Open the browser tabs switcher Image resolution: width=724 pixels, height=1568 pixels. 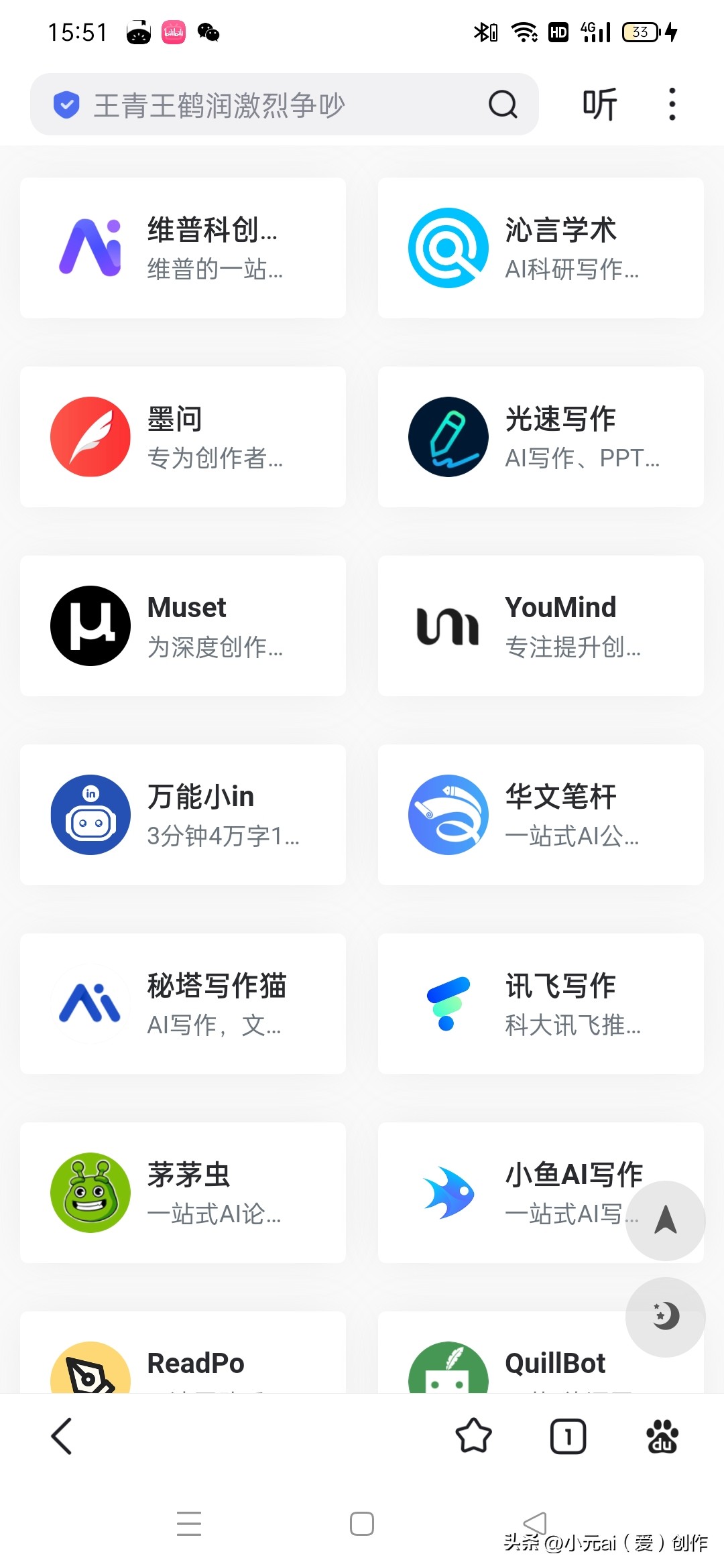[568, 1436]
